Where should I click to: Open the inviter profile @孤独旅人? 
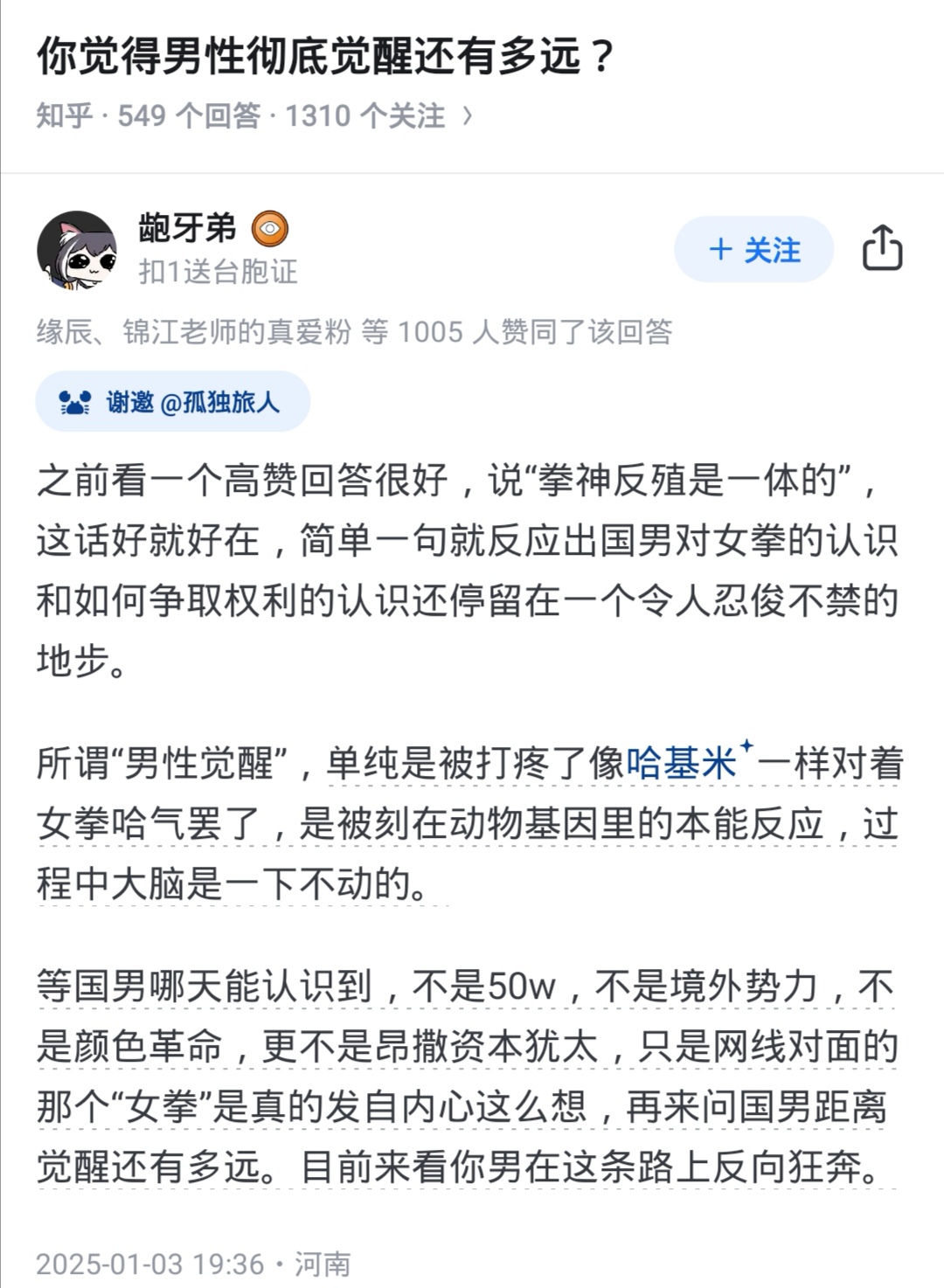220,402
